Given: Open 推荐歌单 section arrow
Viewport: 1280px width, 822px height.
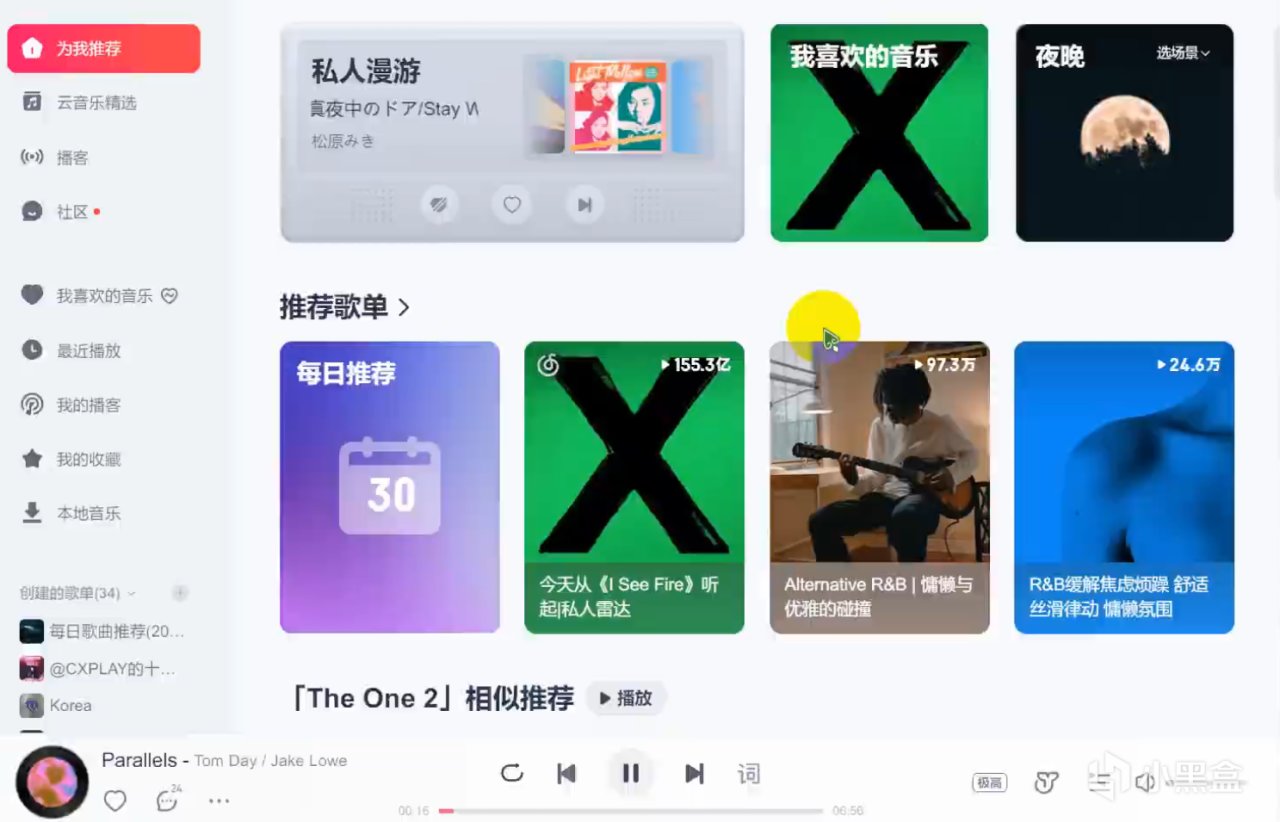Looking at the screenshot, I should click(x=404, y=308).
